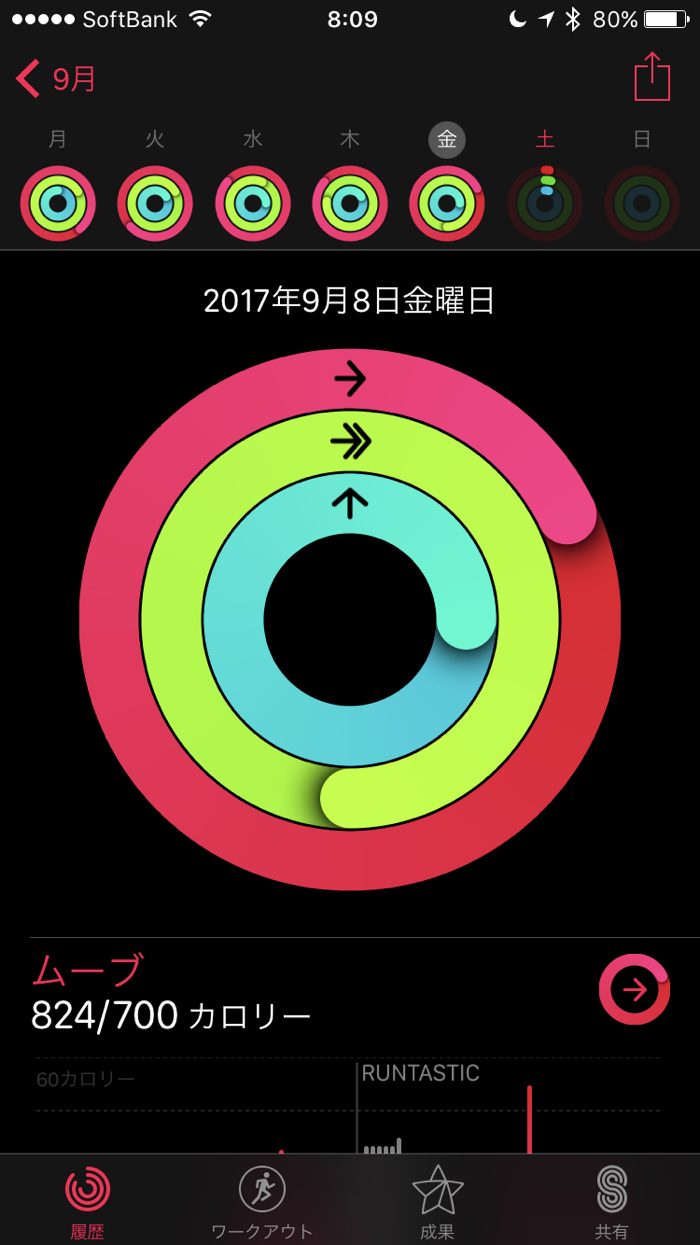The height and width of the screenshot is (1245, 700).
Task: Select Friday (金) activity rings
Action: pos(446,203)
